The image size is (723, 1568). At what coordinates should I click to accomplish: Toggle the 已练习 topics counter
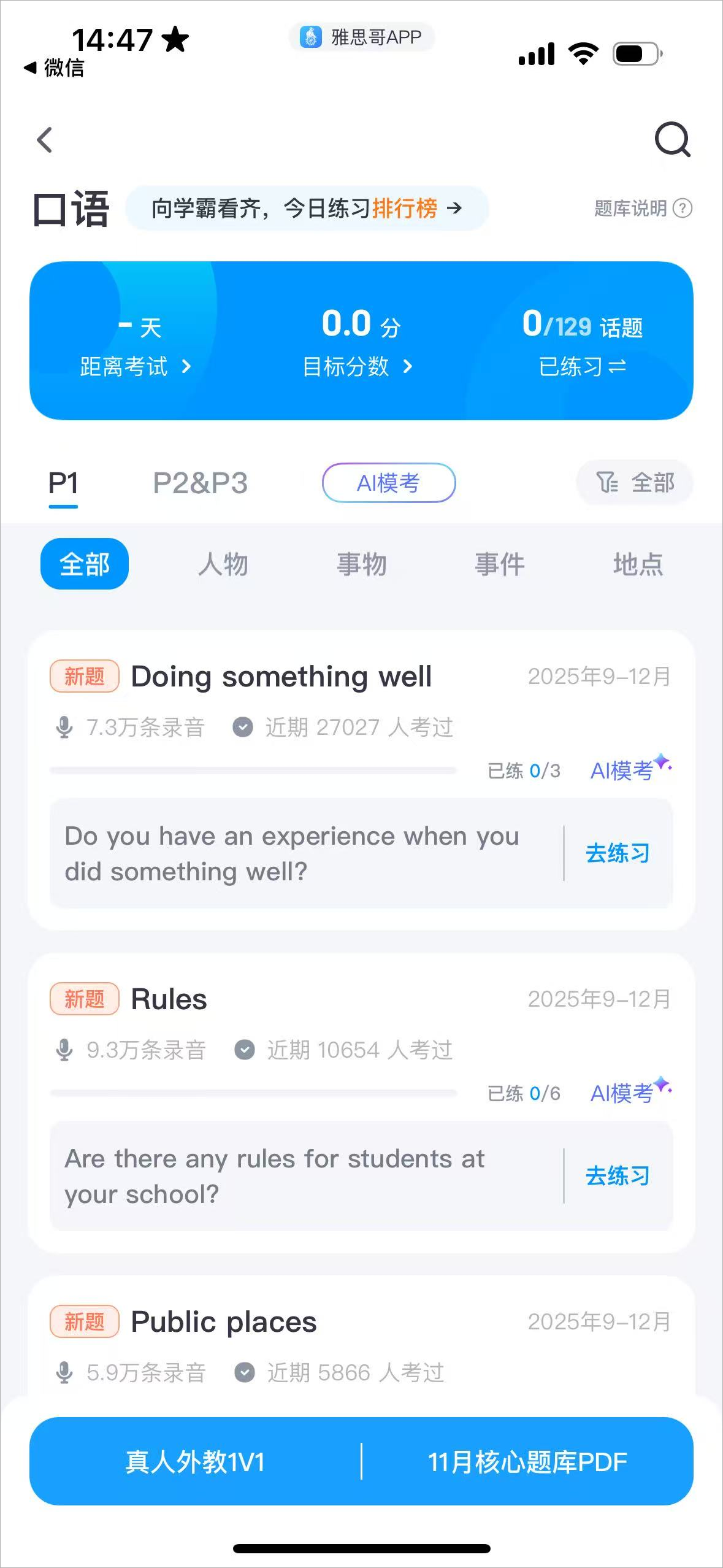(x=582, y=366)
